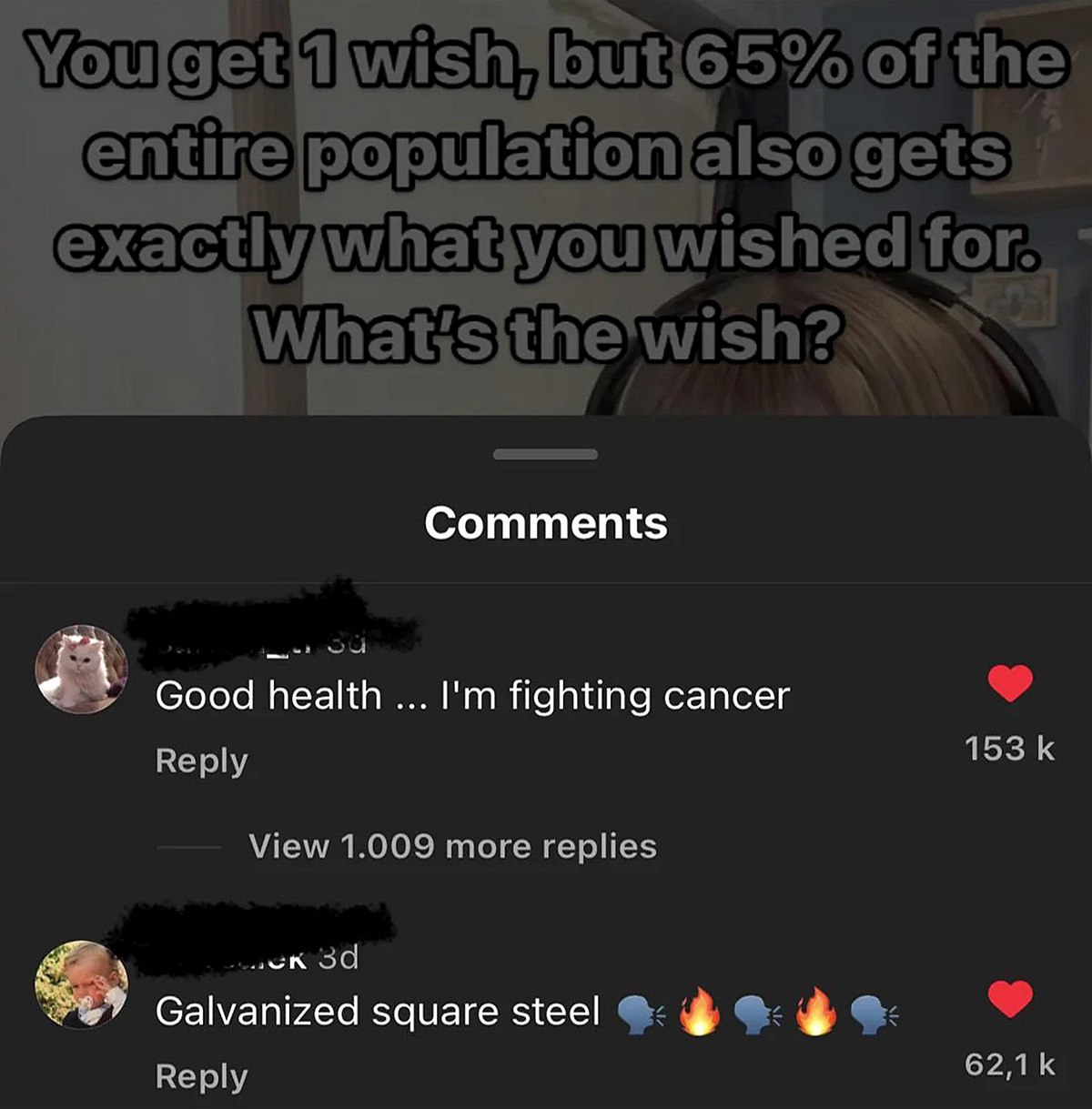Like the 'Good health' comment
The width and height of the screenshot is (1092, 1109).
click(x=1010, y=683)
